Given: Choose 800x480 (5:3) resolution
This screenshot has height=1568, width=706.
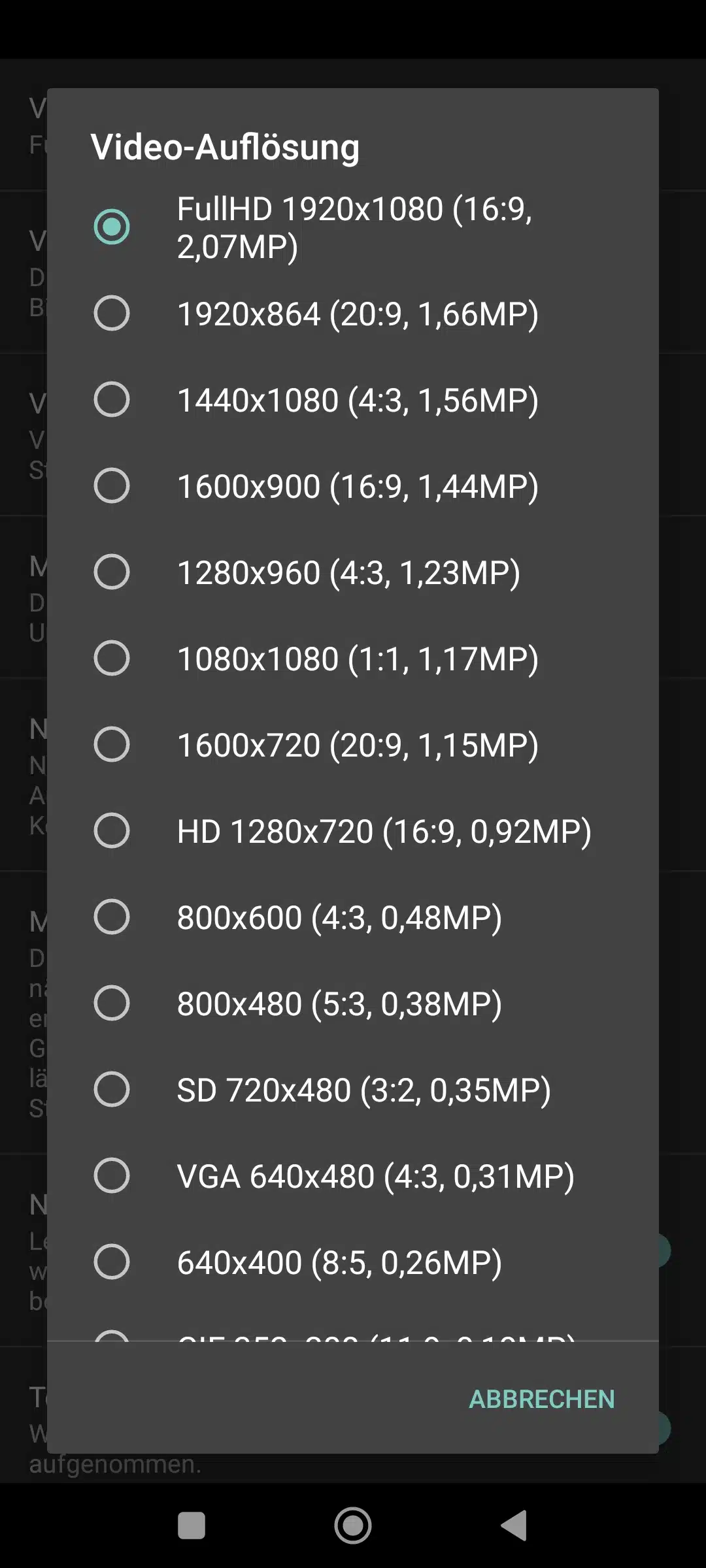Looking at the screenshot, I should (x=353, y=1004).
